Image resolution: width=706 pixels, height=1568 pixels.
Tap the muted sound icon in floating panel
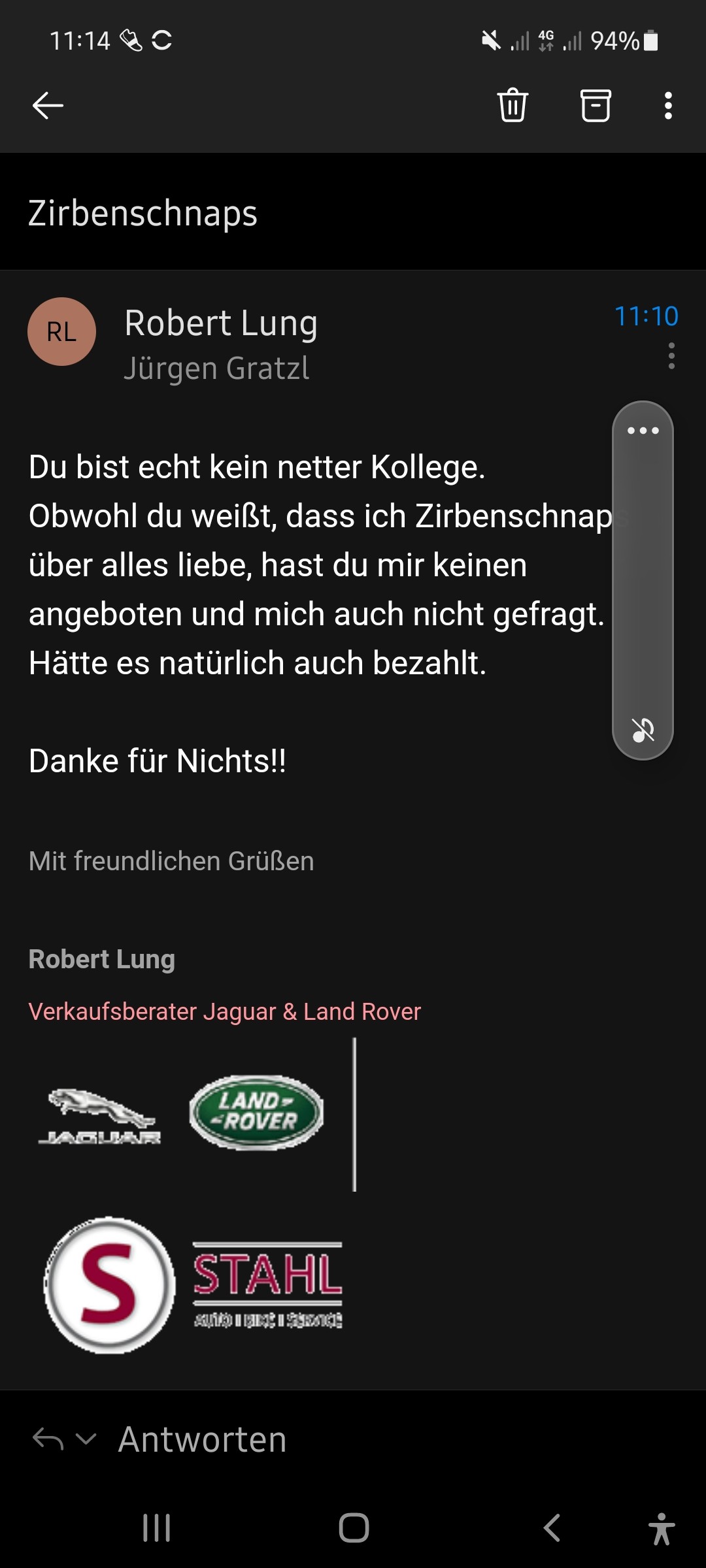643,730
